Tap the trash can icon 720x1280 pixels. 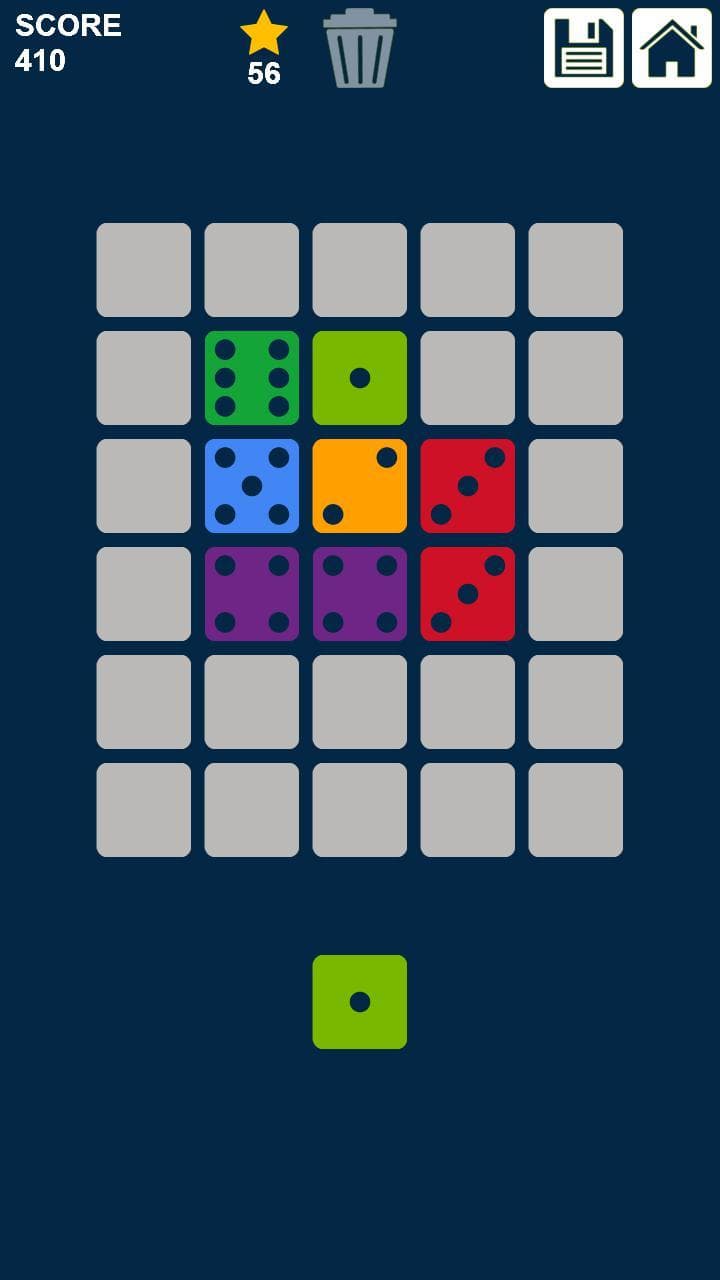pos(360,48)
